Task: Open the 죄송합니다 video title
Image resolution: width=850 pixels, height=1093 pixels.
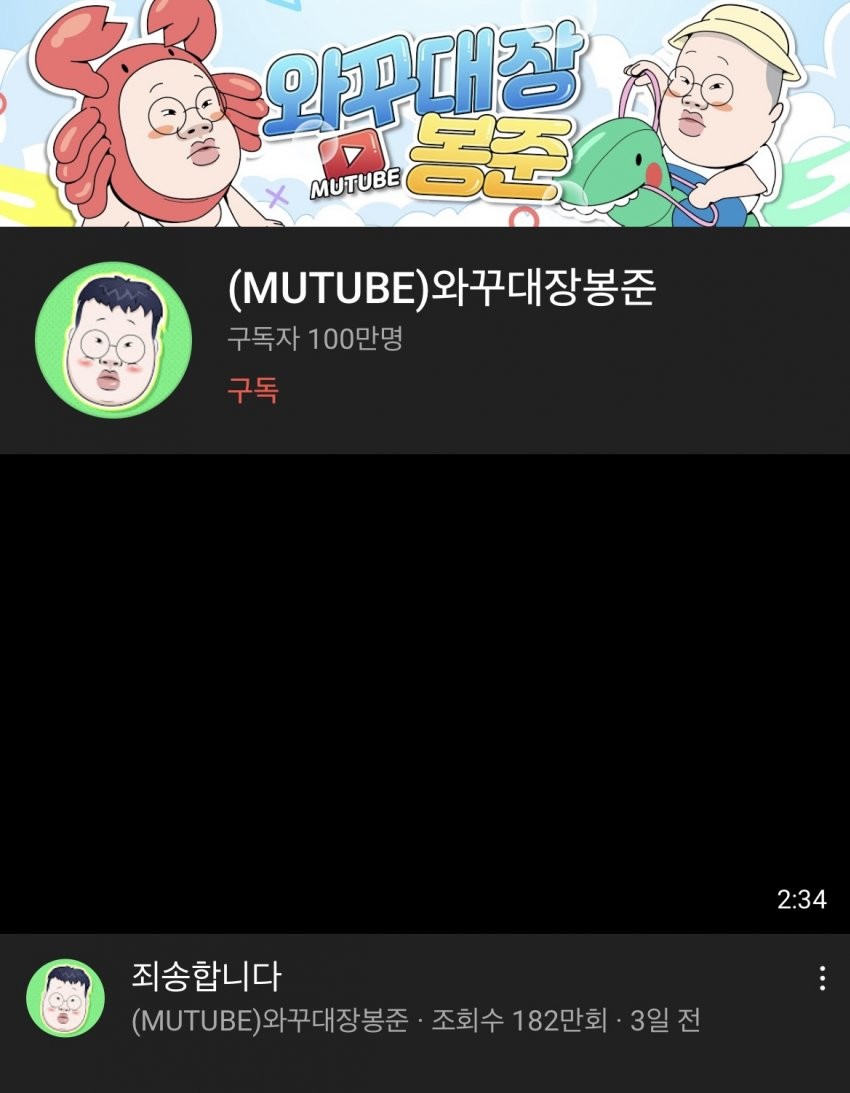Action: pos(207,976)
